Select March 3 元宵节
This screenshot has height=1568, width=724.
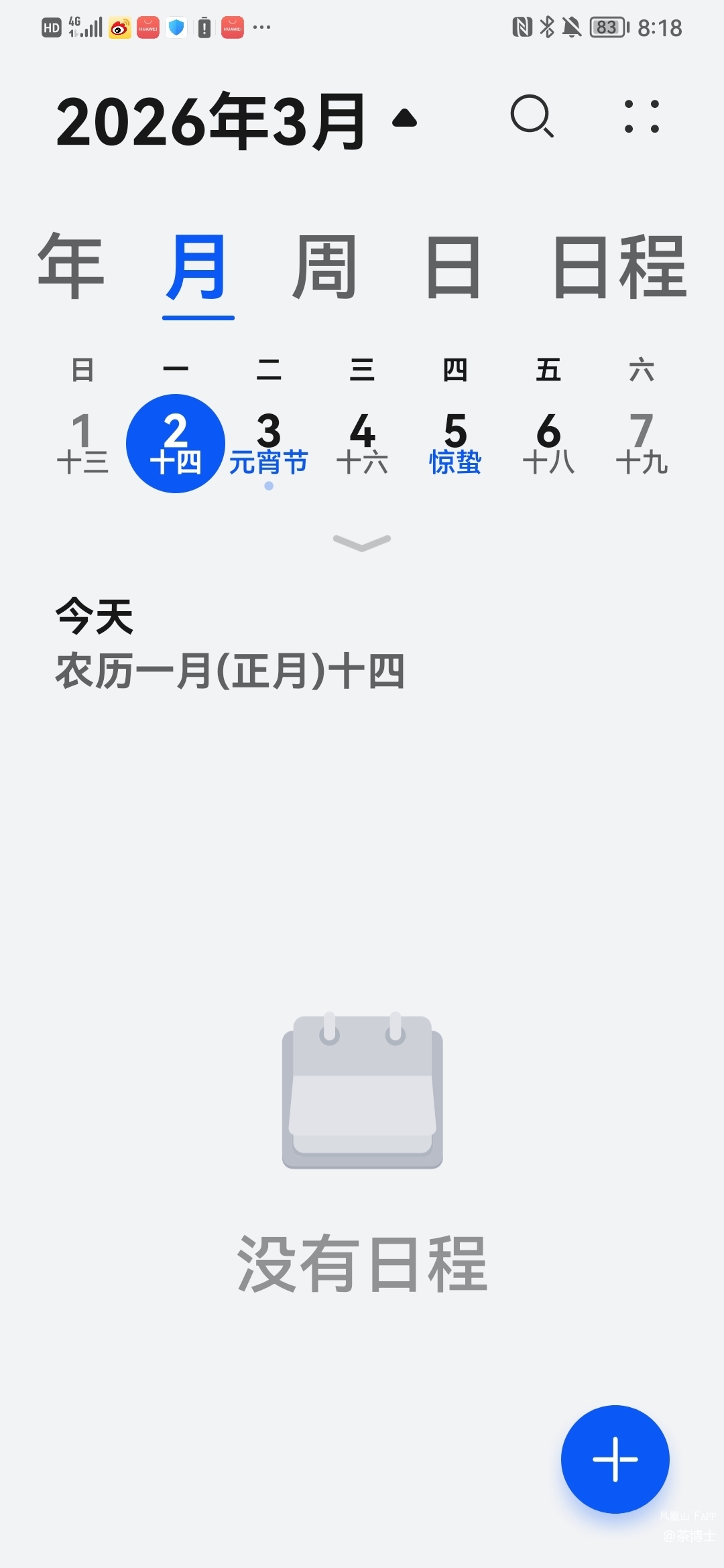click(269, 444)
